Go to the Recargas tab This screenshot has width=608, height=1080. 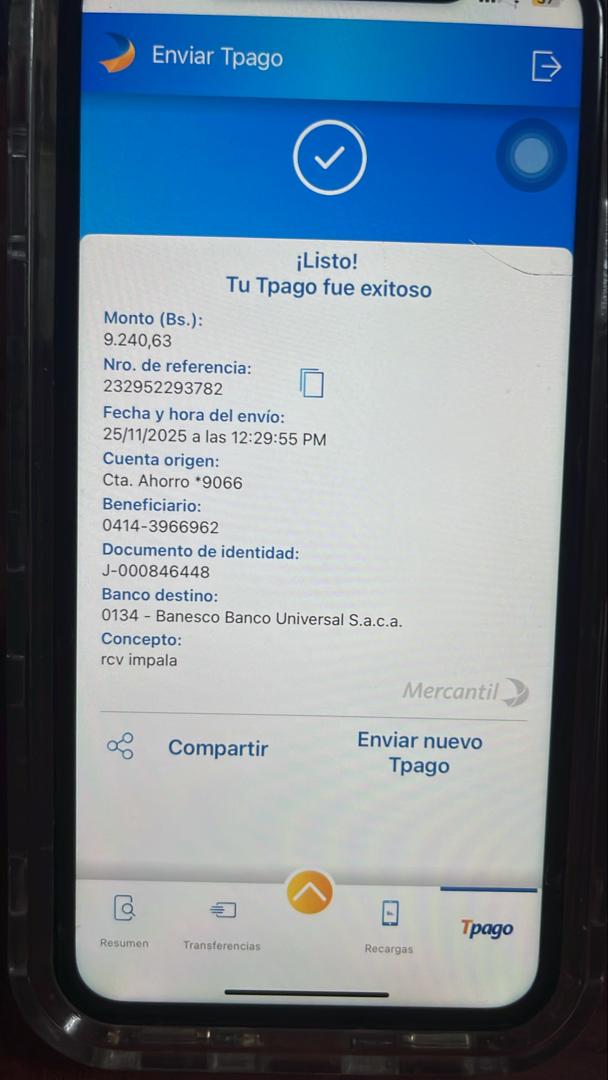pos(389,925)
